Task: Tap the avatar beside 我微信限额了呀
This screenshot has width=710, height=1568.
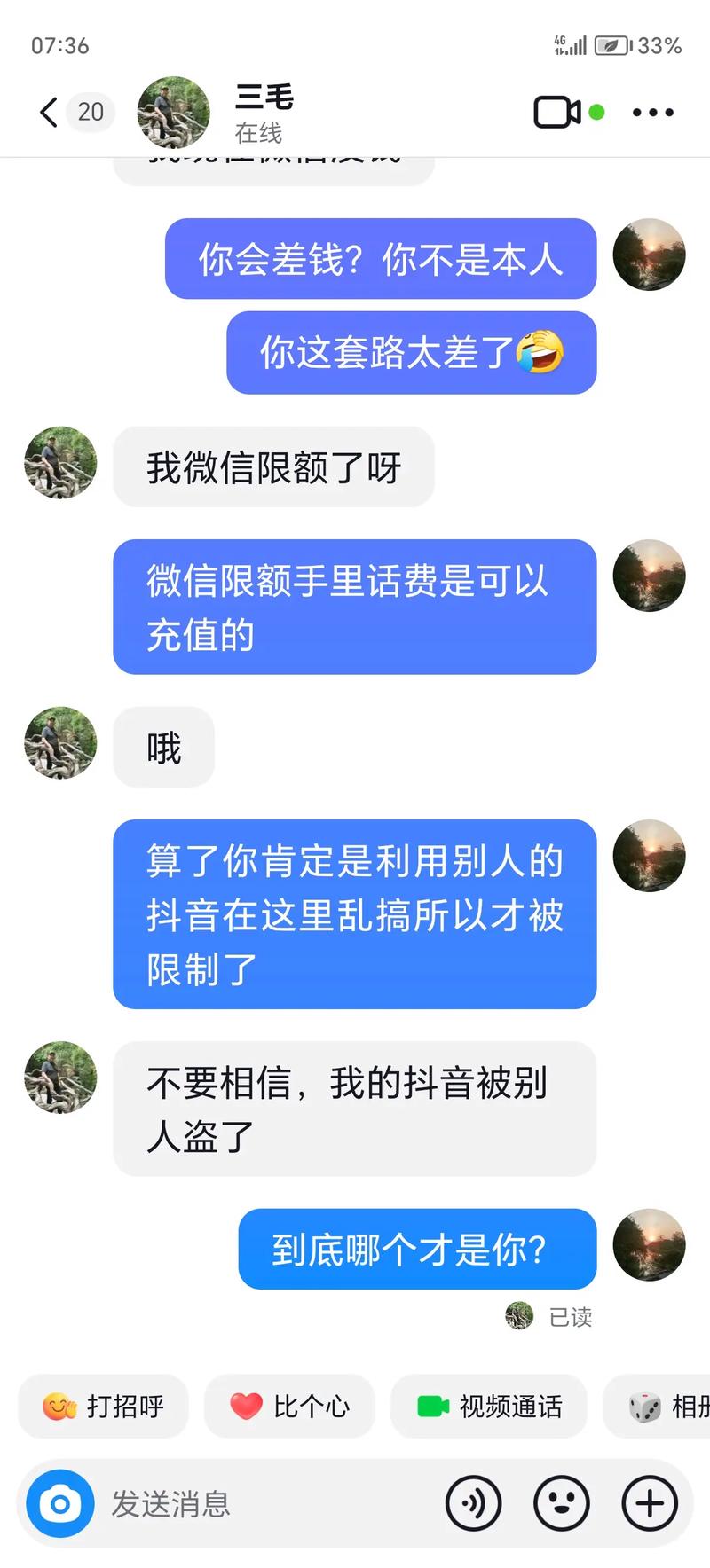Action: coord(60,463)
